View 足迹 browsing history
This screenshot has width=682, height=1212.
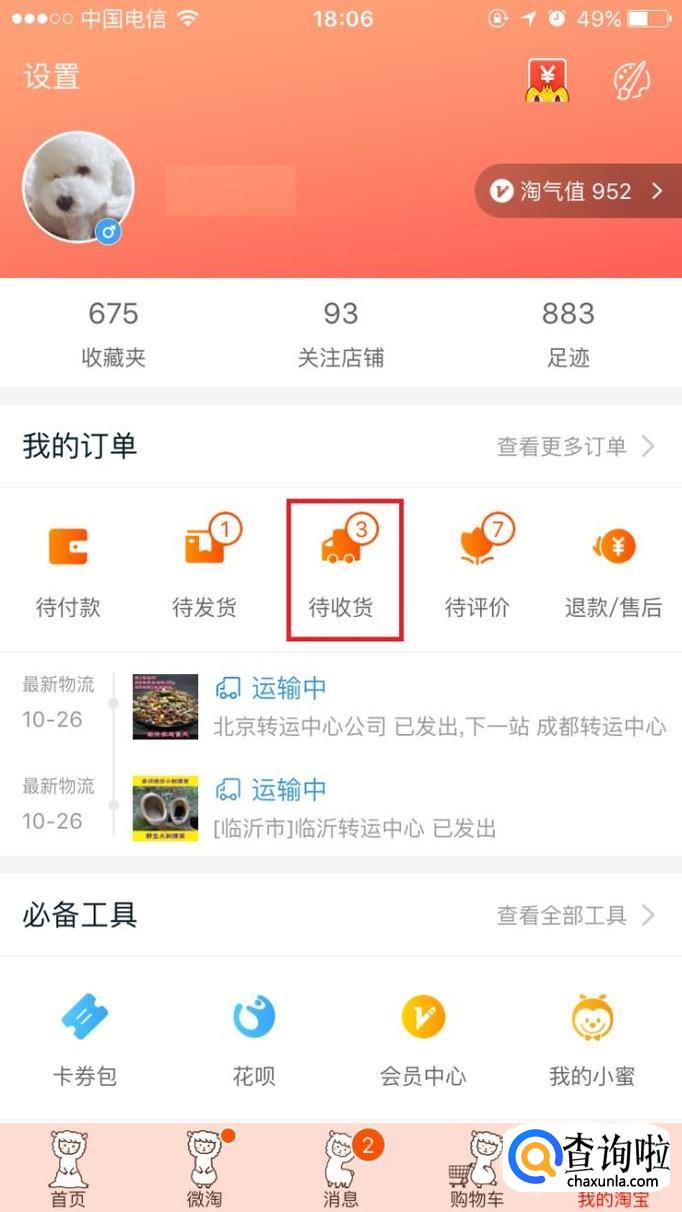(x=568, y=334)
